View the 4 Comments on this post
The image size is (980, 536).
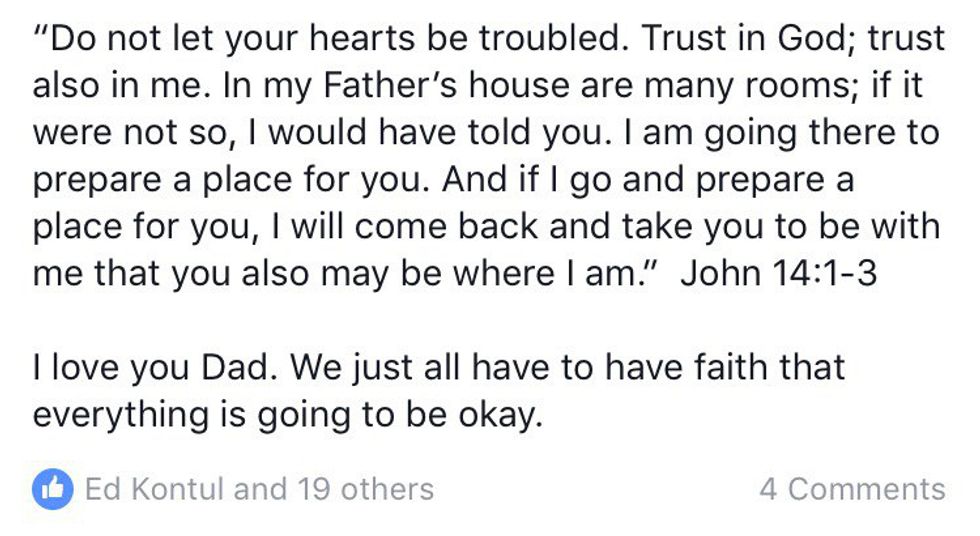pos(851,489)
